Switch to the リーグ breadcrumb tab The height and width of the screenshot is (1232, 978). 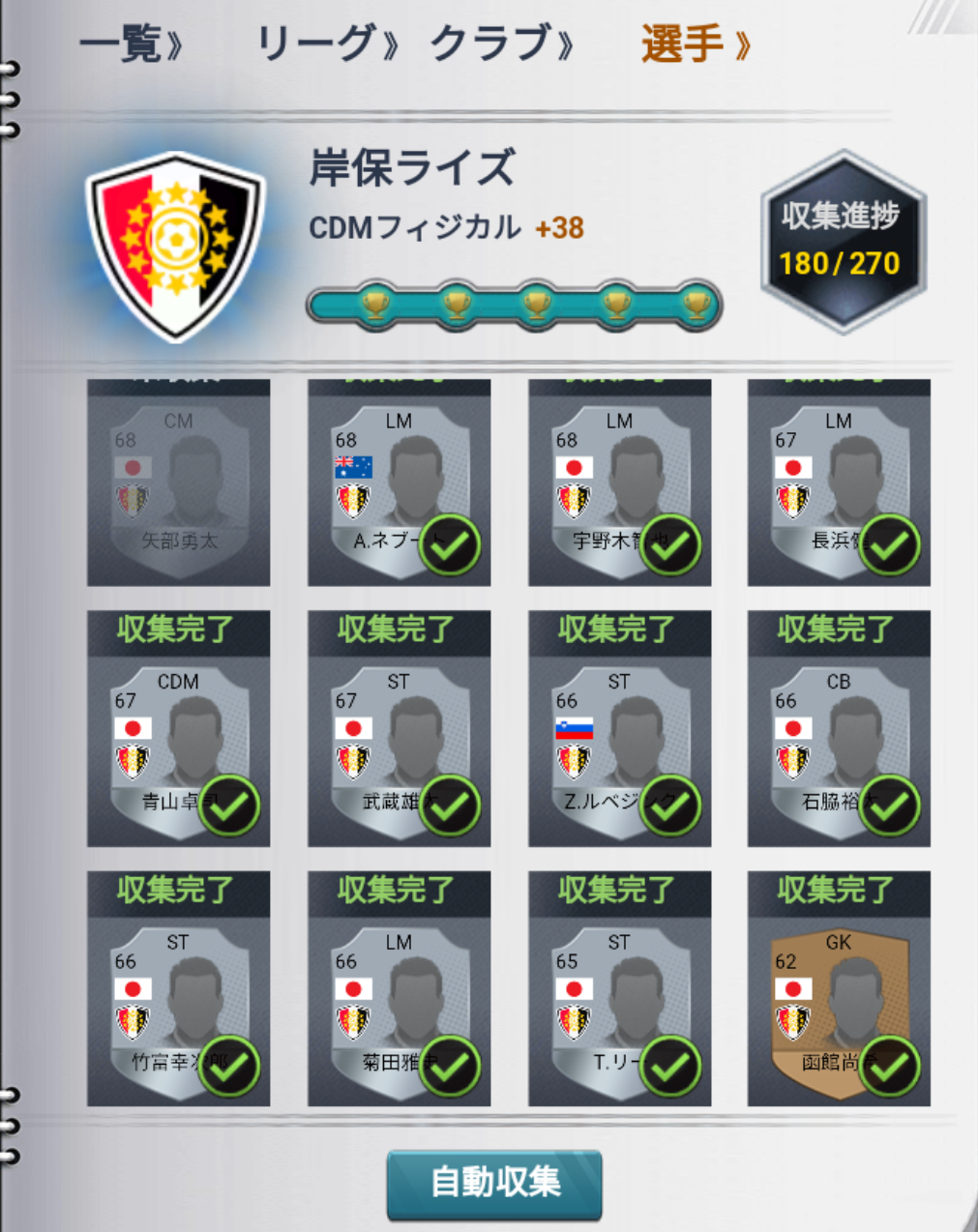pyautogui.click(x=326, y=44)
